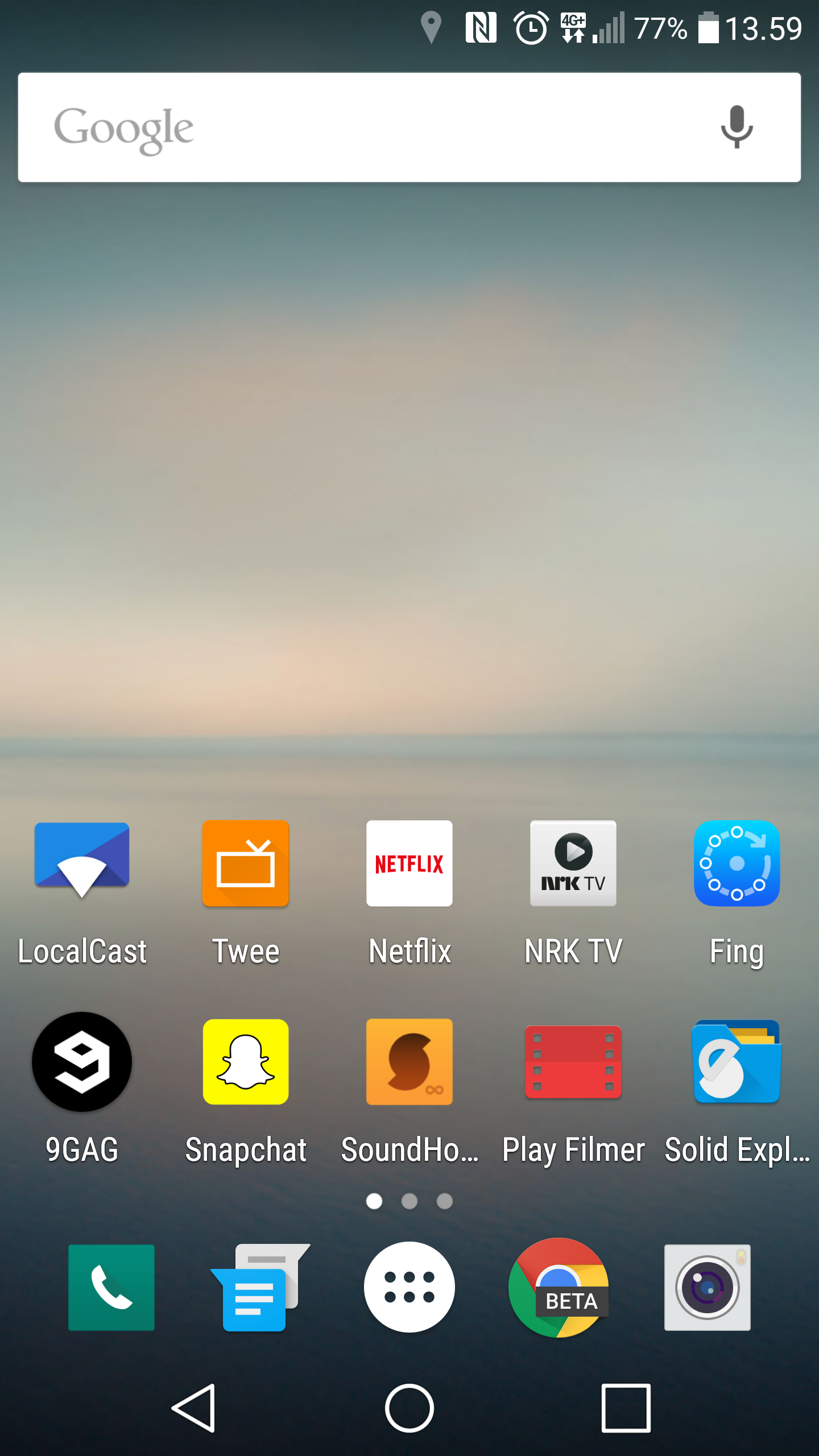Open Play Filmer
Viewport: 819px width, 1456px height.
pyautogui.click(x=573, y=1062)
